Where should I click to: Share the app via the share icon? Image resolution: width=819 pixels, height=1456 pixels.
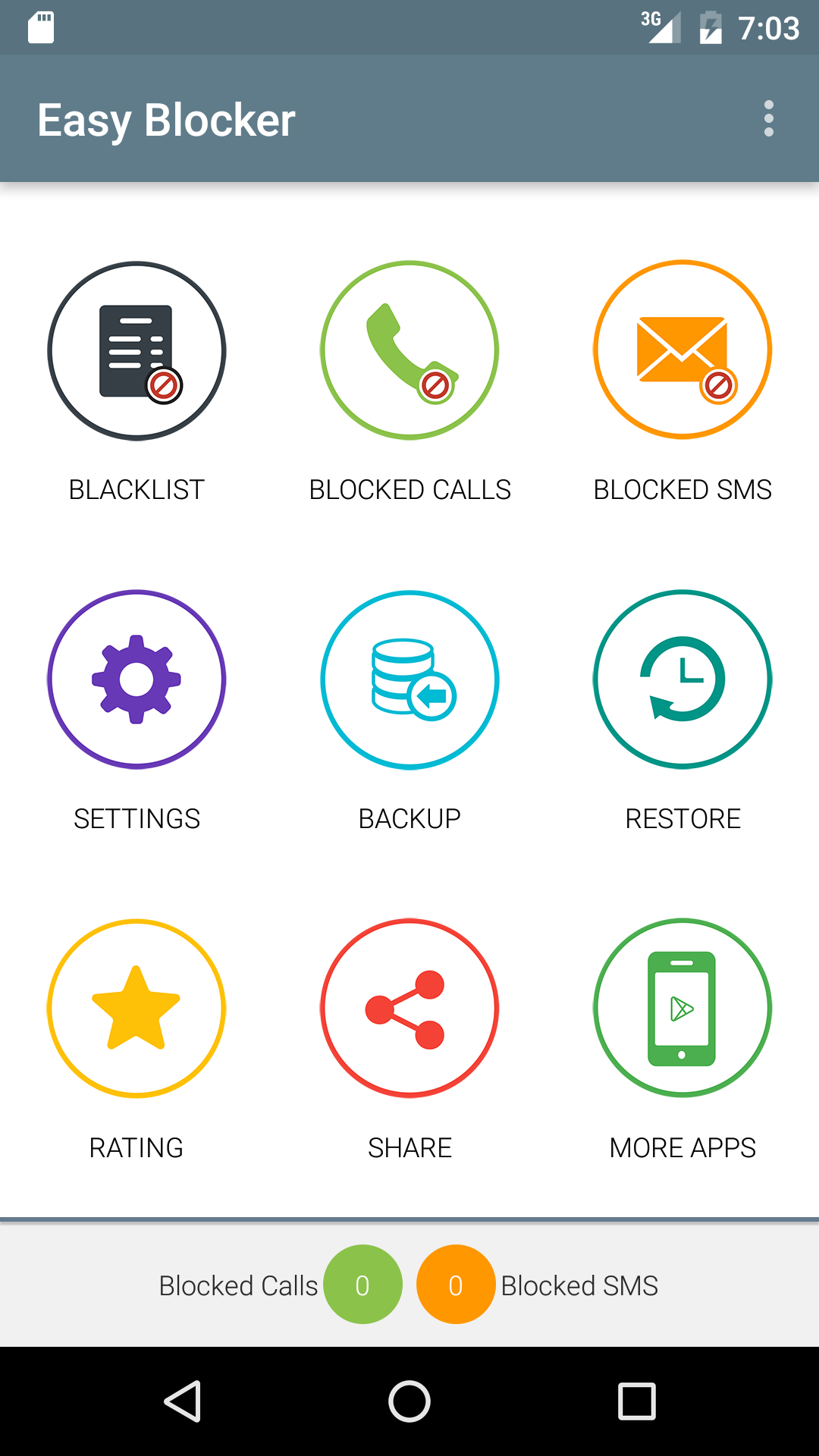tap(409, 1008)
